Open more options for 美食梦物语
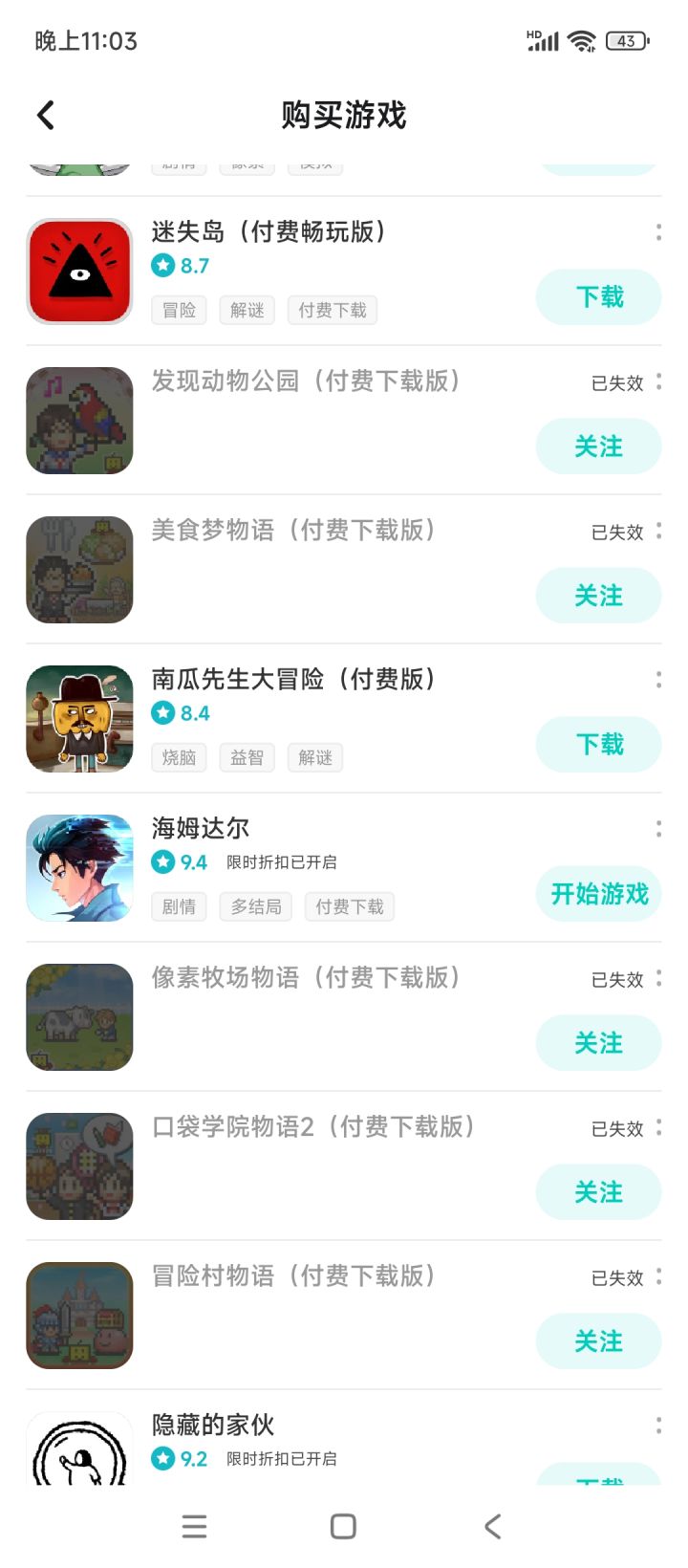688x1568 pixels. (658, 531)
